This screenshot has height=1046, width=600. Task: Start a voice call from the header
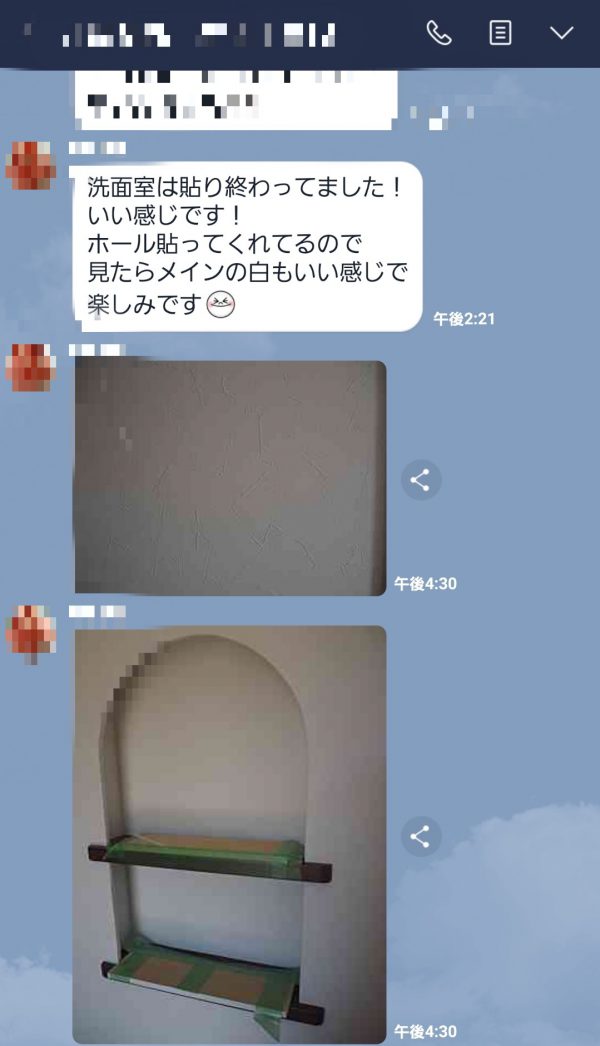(x=439, y=33)
